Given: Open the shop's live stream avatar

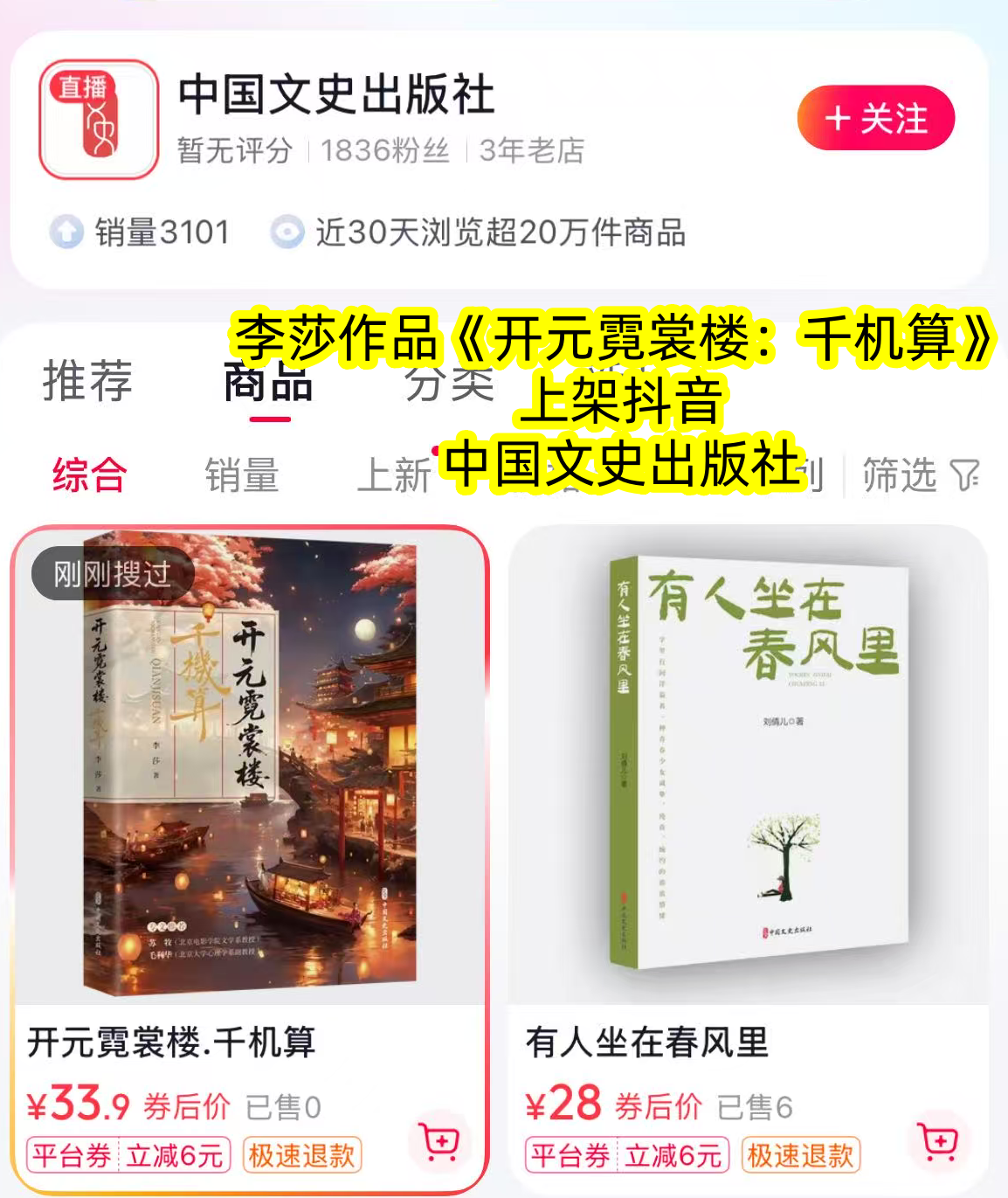Looking at the screenshot, I should [98, 119].
